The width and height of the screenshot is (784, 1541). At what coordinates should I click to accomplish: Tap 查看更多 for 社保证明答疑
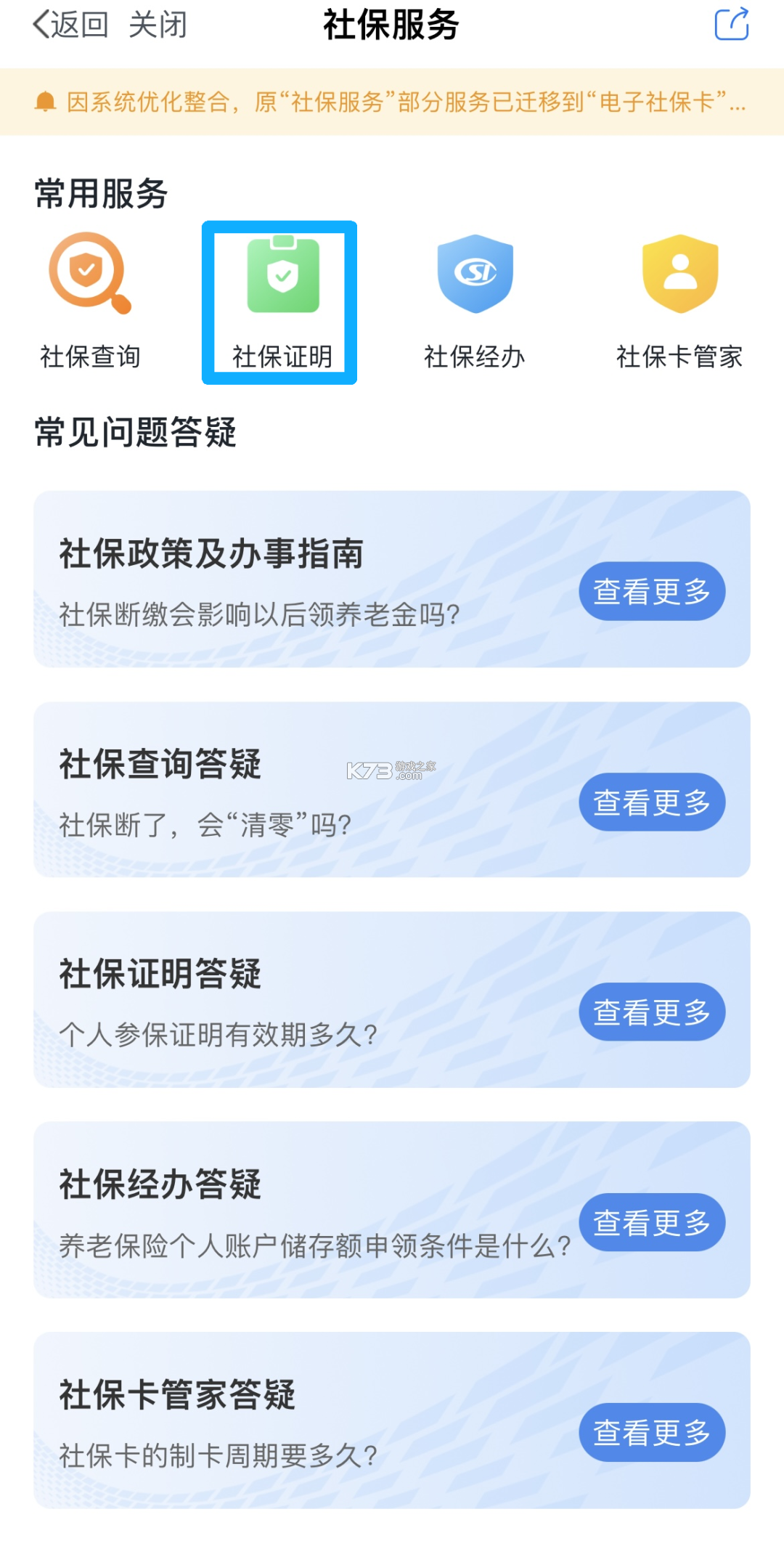[653, 1012]
